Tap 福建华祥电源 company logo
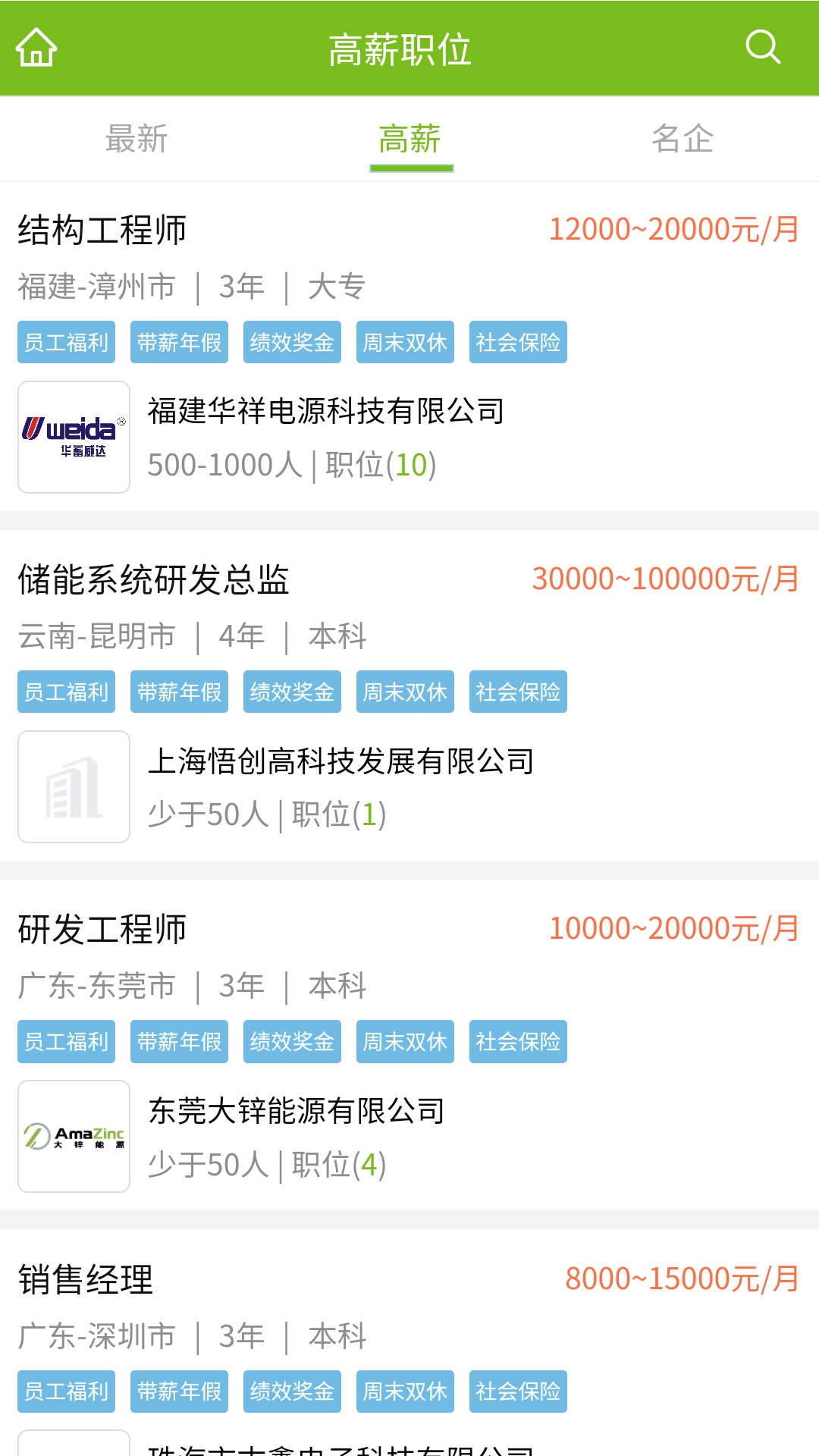 point(74,436)
